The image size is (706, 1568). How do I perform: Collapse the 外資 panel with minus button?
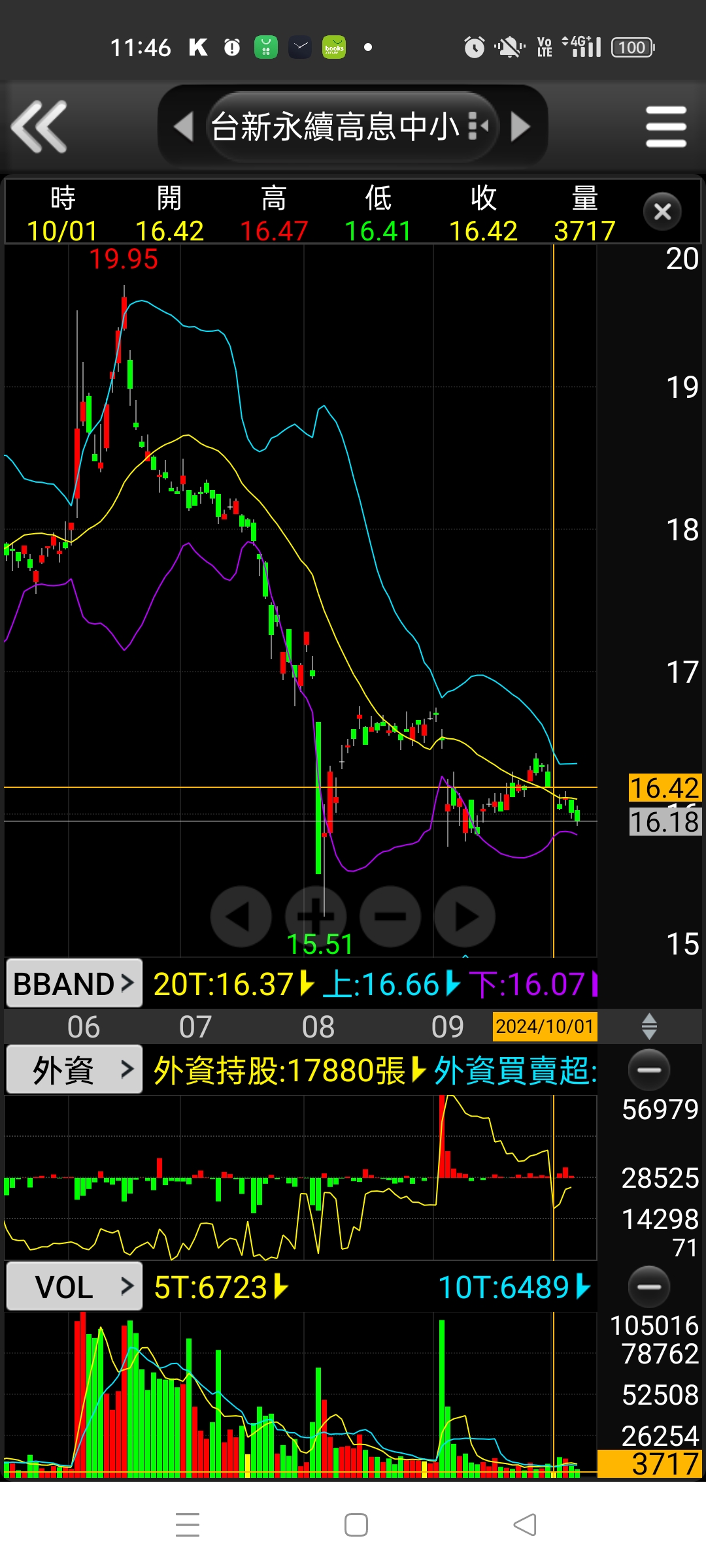click(648, 1070)
